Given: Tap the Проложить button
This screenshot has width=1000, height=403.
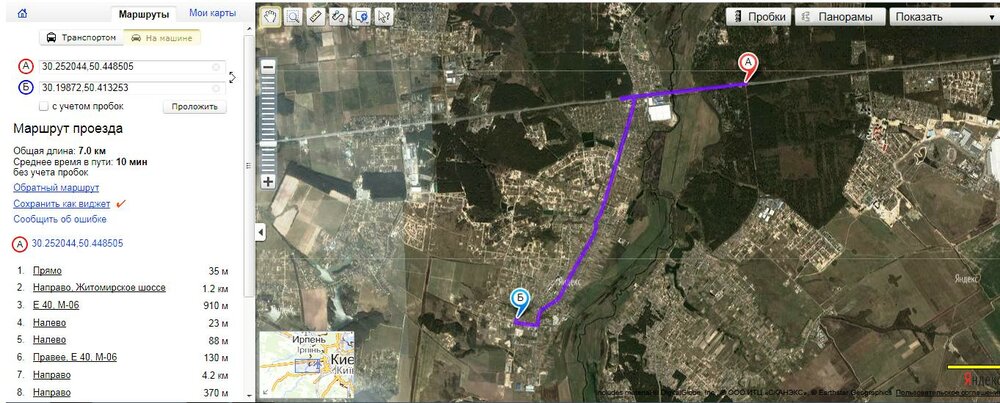Looking at the screenshot, I should click(196, 106).
